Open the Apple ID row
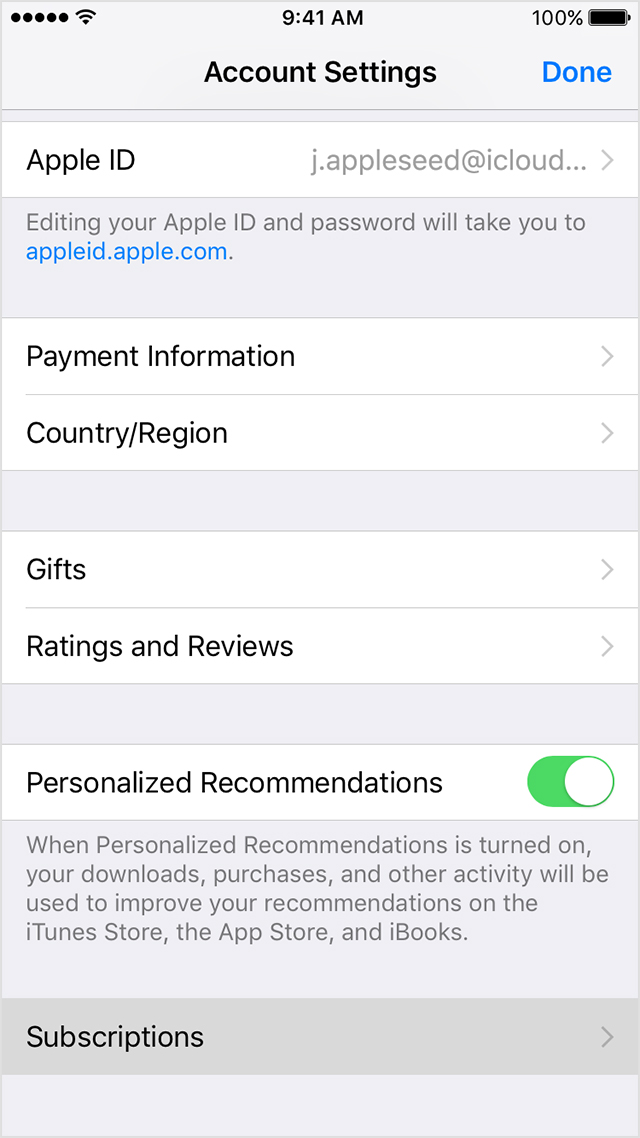This screenshot has height=1138, width=640. coord(320,160)
